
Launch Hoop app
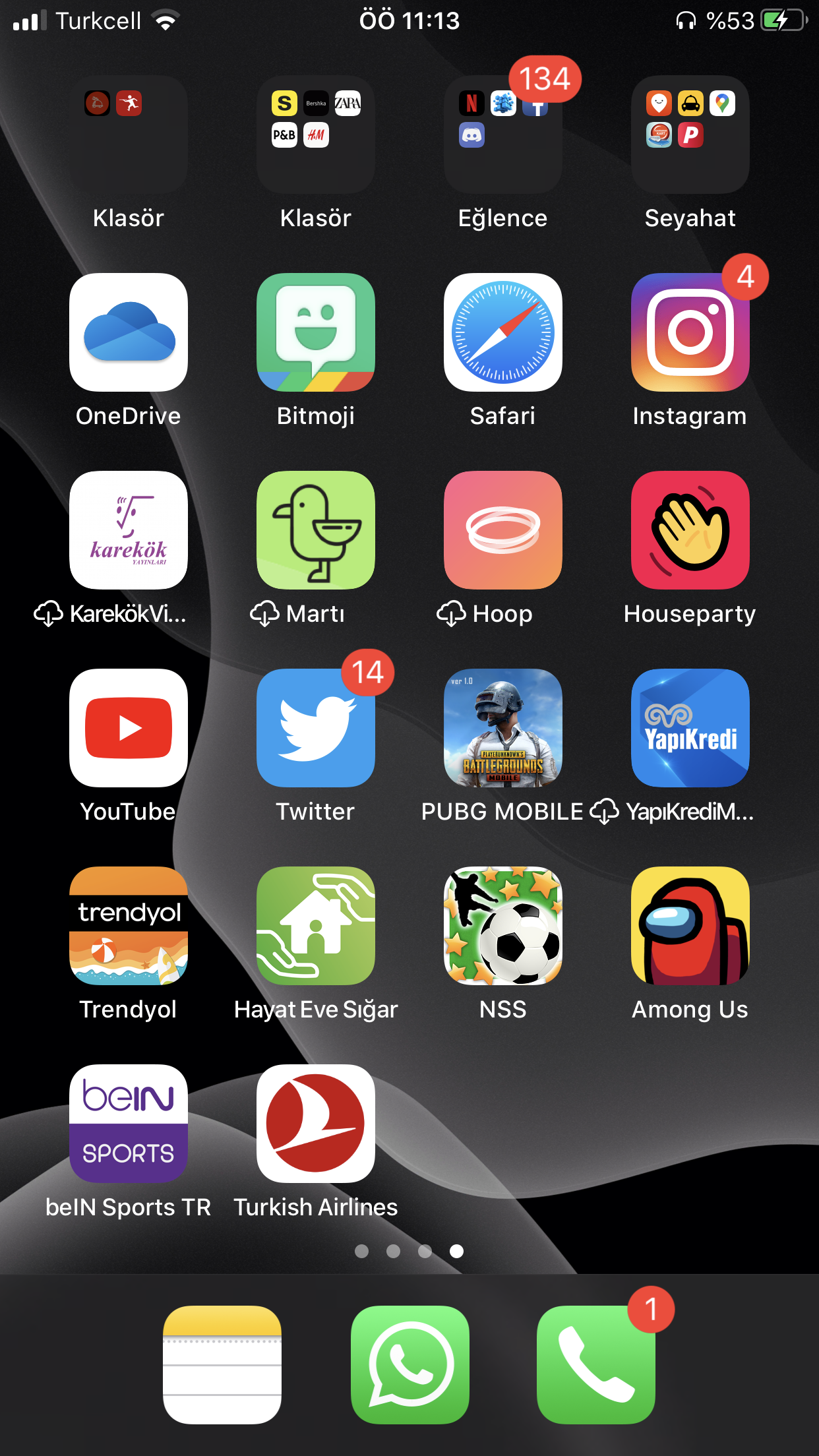point(502,530)
